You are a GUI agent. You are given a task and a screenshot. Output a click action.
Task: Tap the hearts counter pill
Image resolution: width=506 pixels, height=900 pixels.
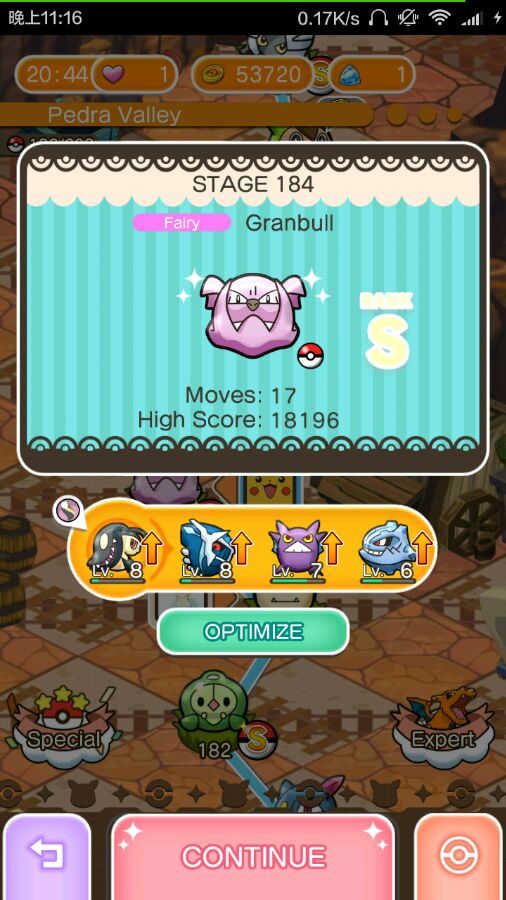click(134, 75)
